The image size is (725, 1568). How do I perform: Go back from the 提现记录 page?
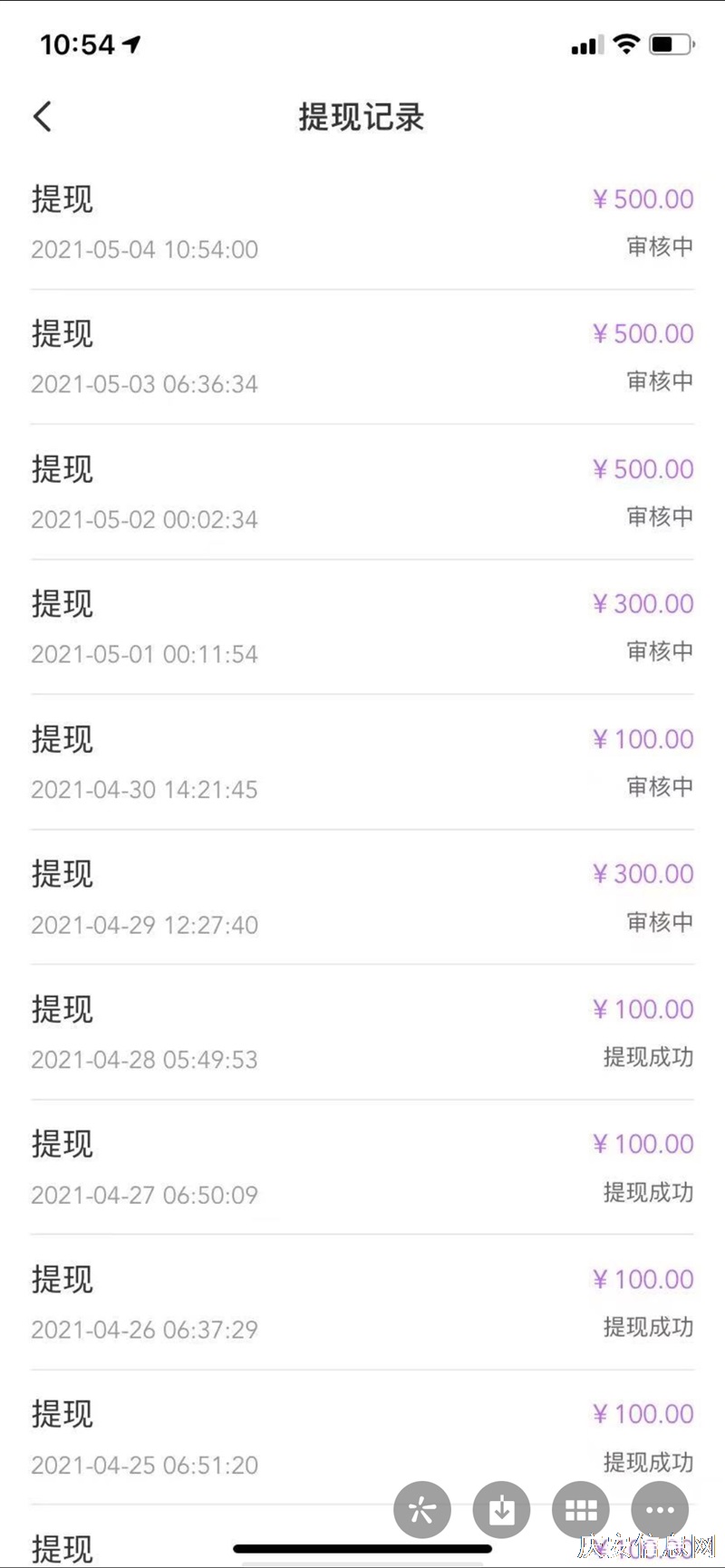(x=43, y=116)
